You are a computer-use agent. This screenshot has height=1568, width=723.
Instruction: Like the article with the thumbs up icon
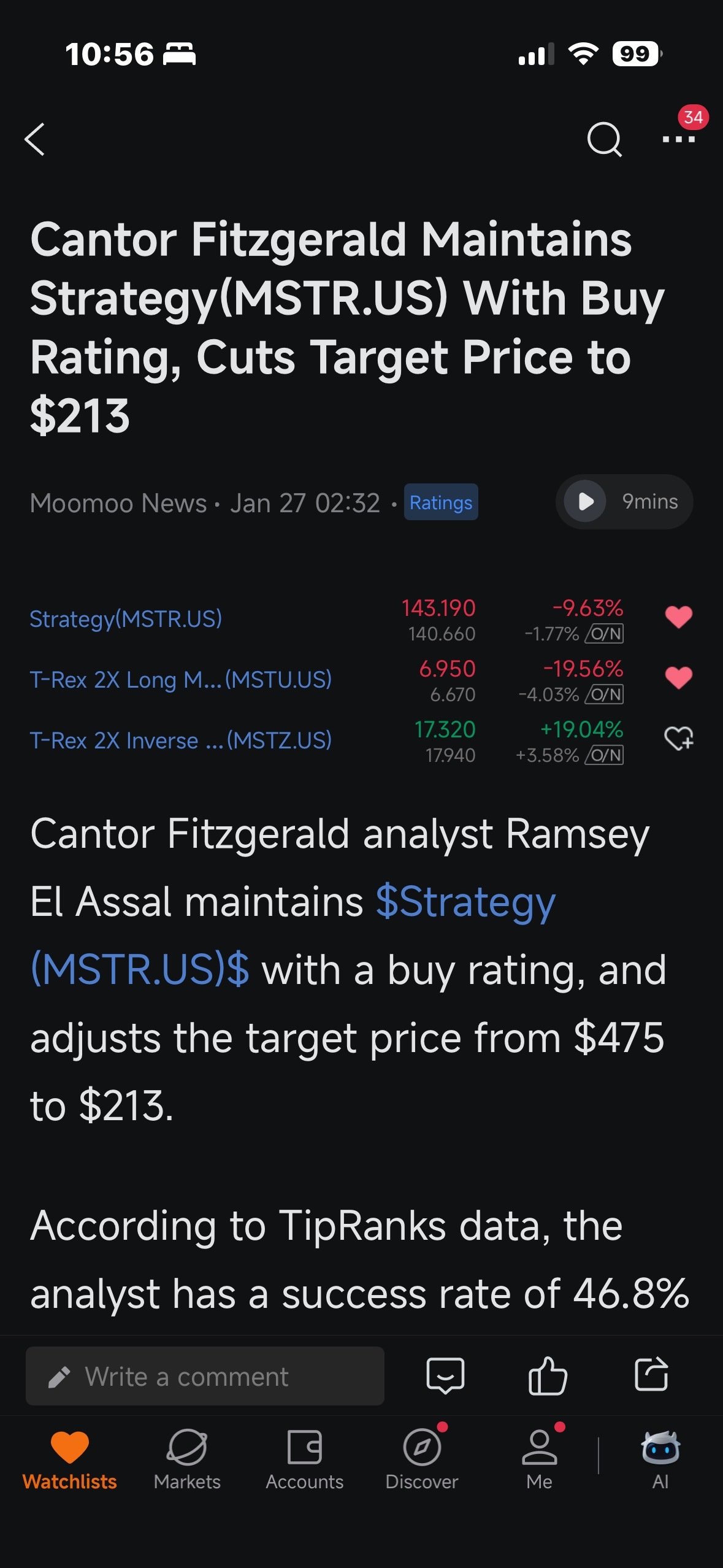click(x=548, y=1377)
